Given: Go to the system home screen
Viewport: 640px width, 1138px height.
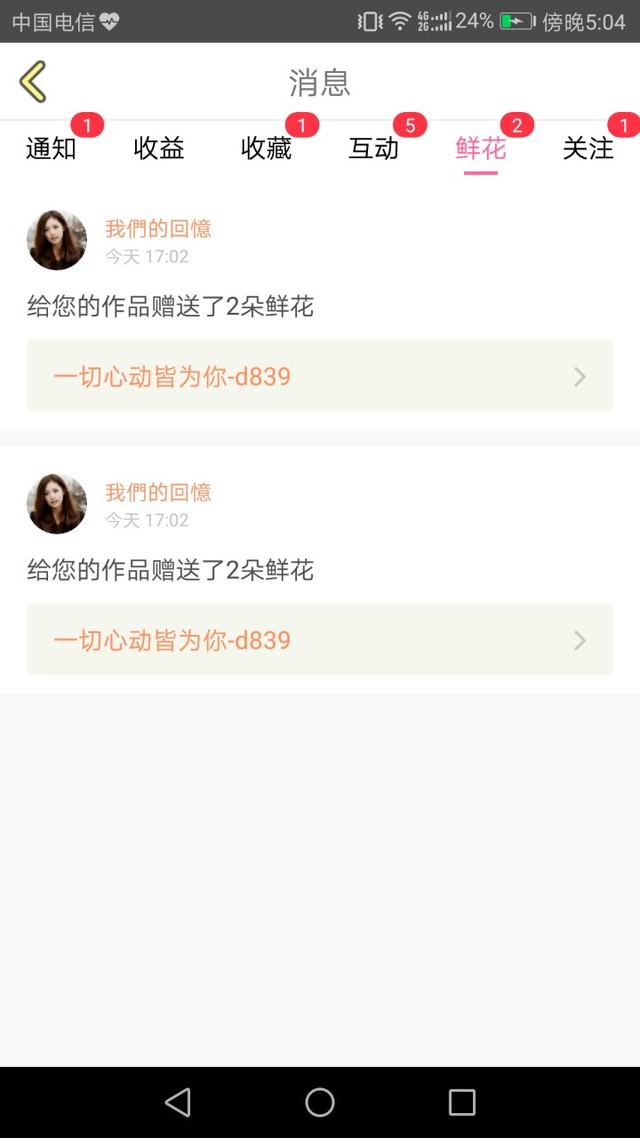Looking at the screenshot, I should point(320,1102).
